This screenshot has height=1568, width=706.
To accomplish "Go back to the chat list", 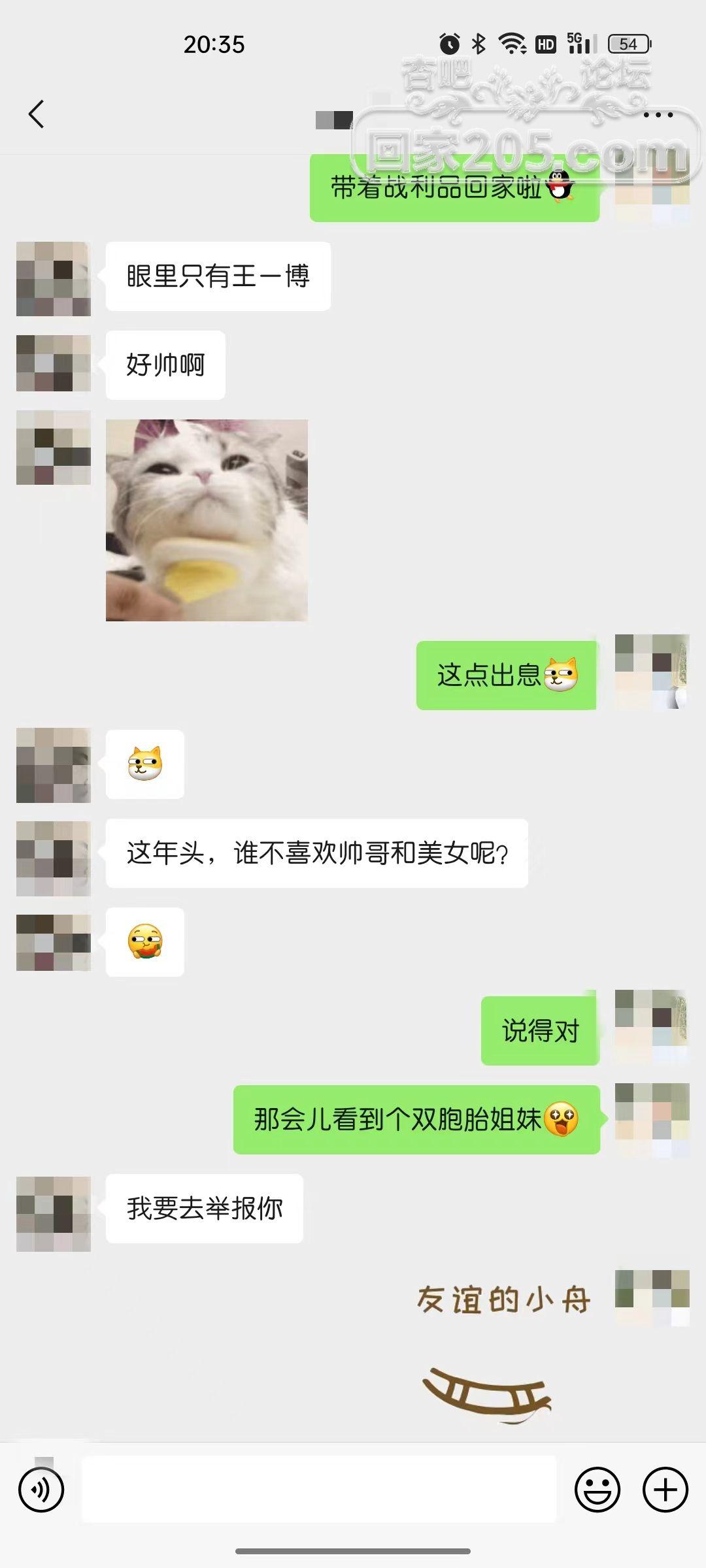I will tap(37, 114).
